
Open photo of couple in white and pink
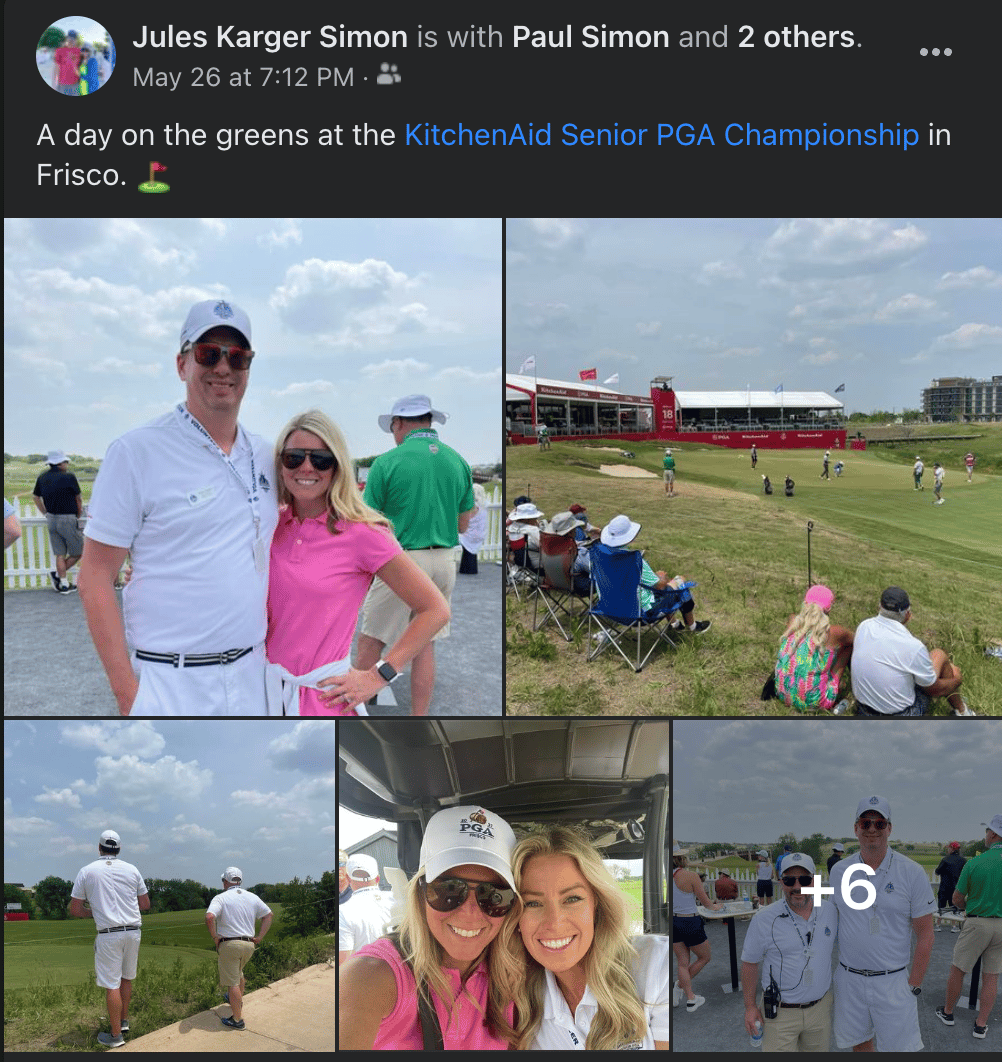point(253,467)
